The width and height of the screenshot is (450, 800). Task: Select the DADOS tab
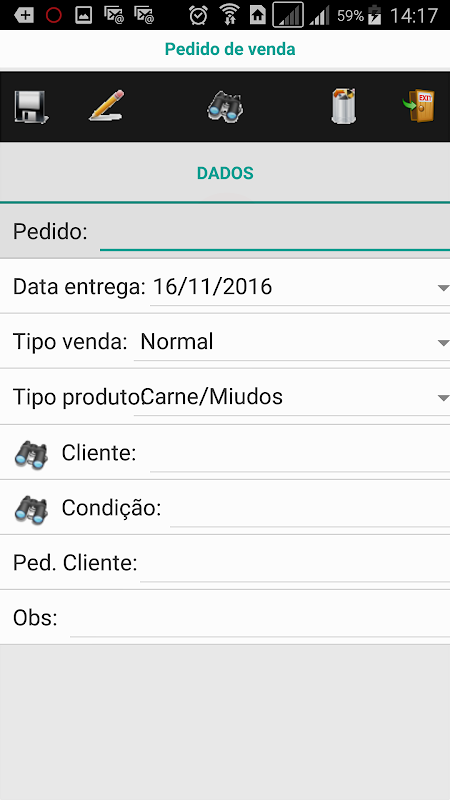(225, 173)
